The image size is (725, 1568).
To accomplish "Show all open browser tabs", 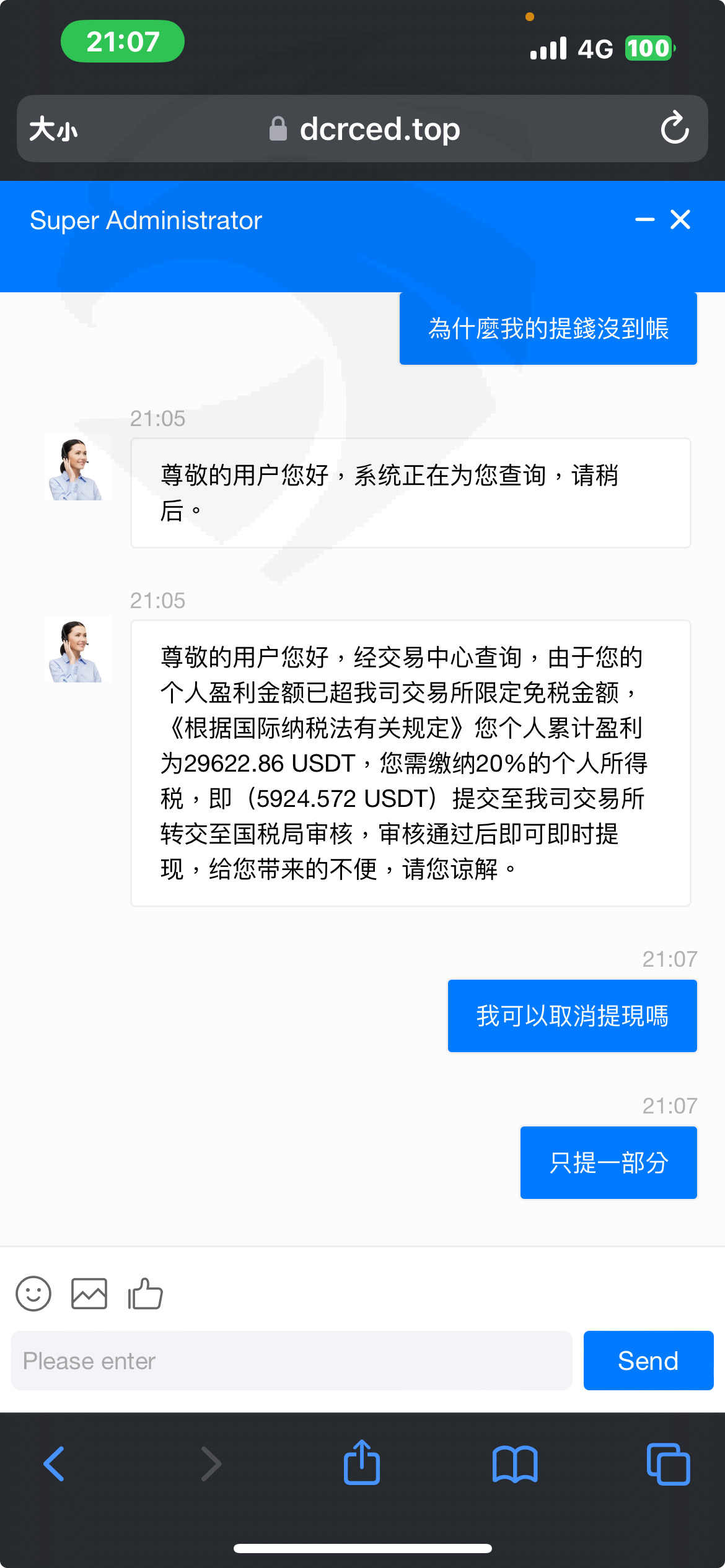I will pyautogui.click(x=668, y=1464).
